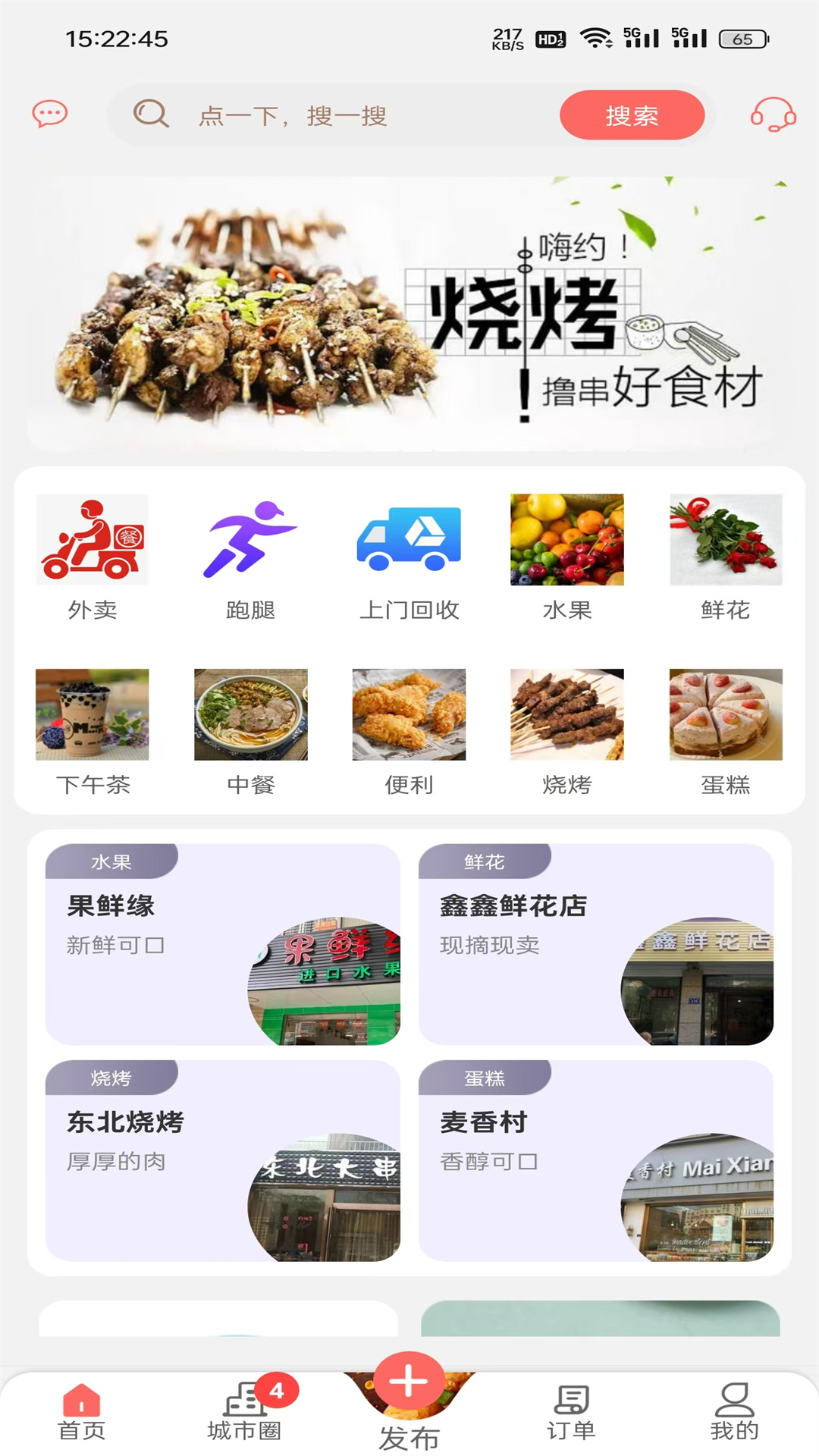Select the 外卖 category

tap(93, 557)
